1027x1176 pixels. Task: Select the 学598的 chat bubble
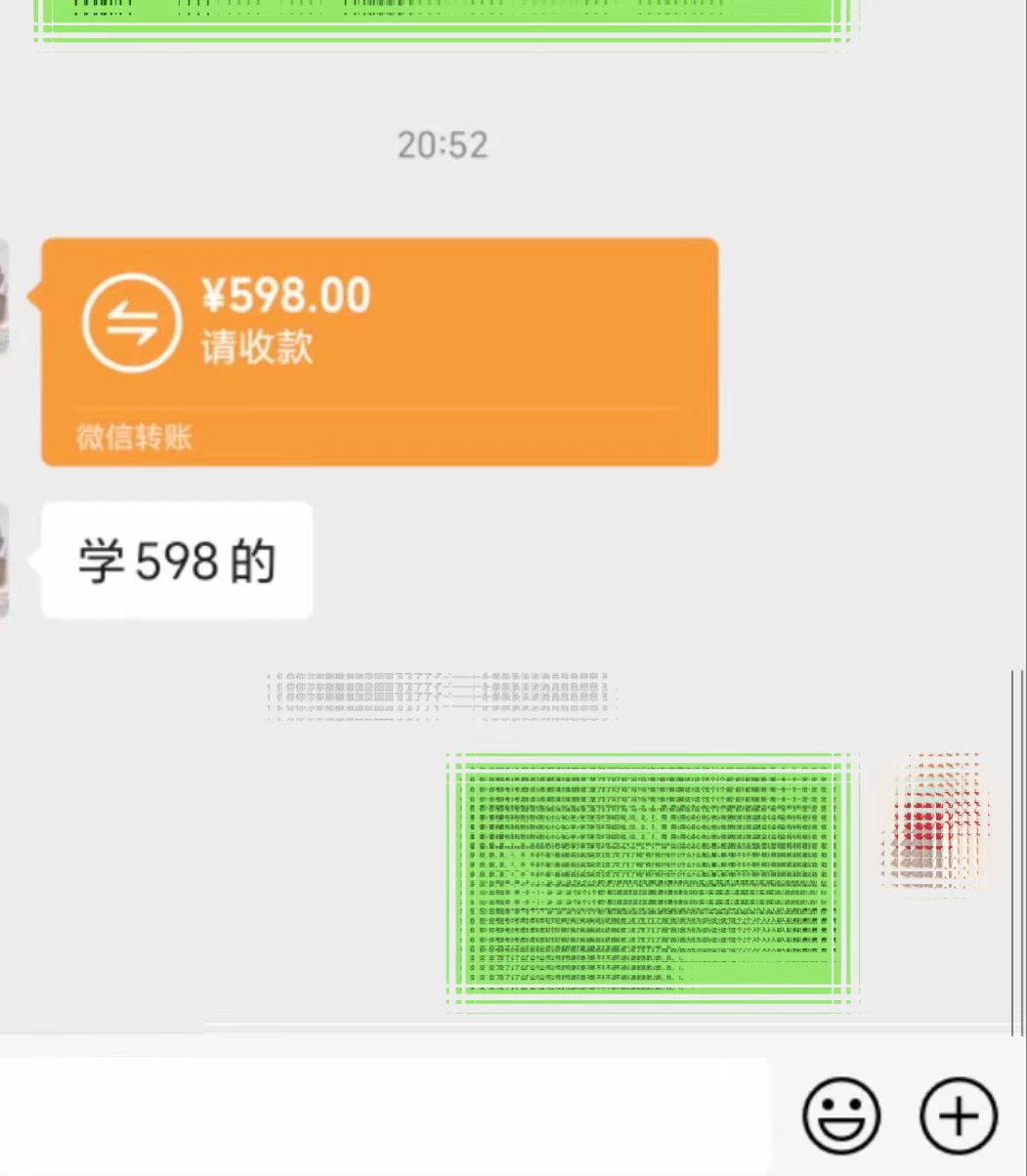coord(176,560)
